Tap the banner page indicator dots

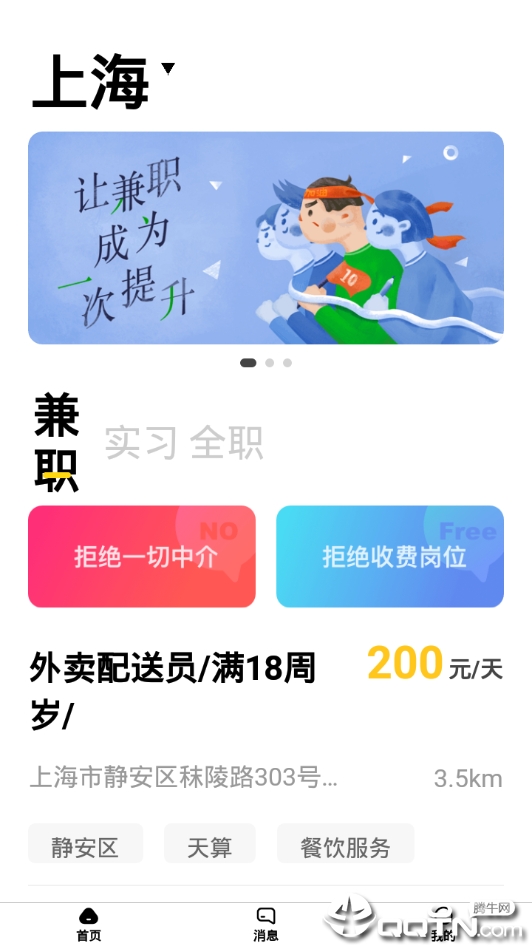266,363
